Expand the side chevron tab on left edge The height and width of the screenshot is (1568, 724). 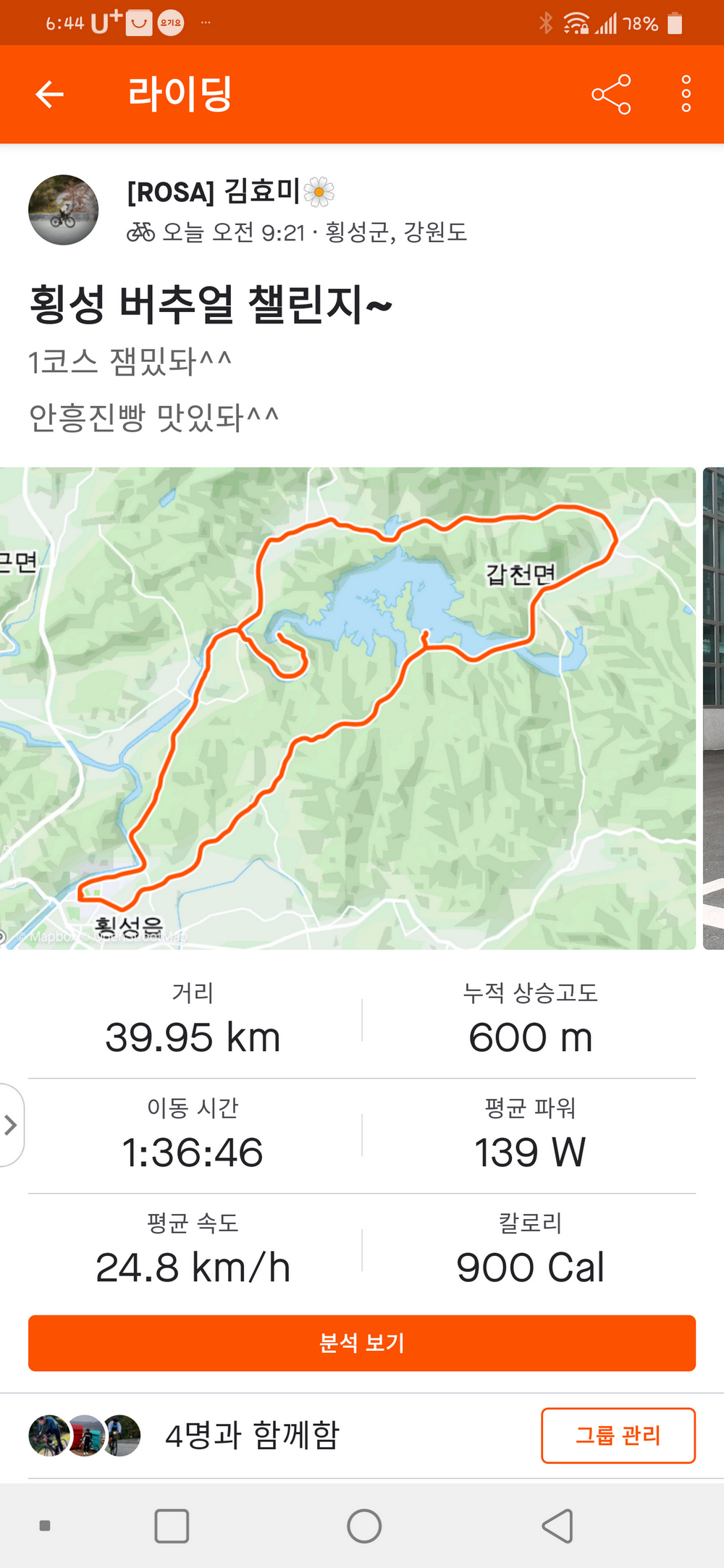11,1125
